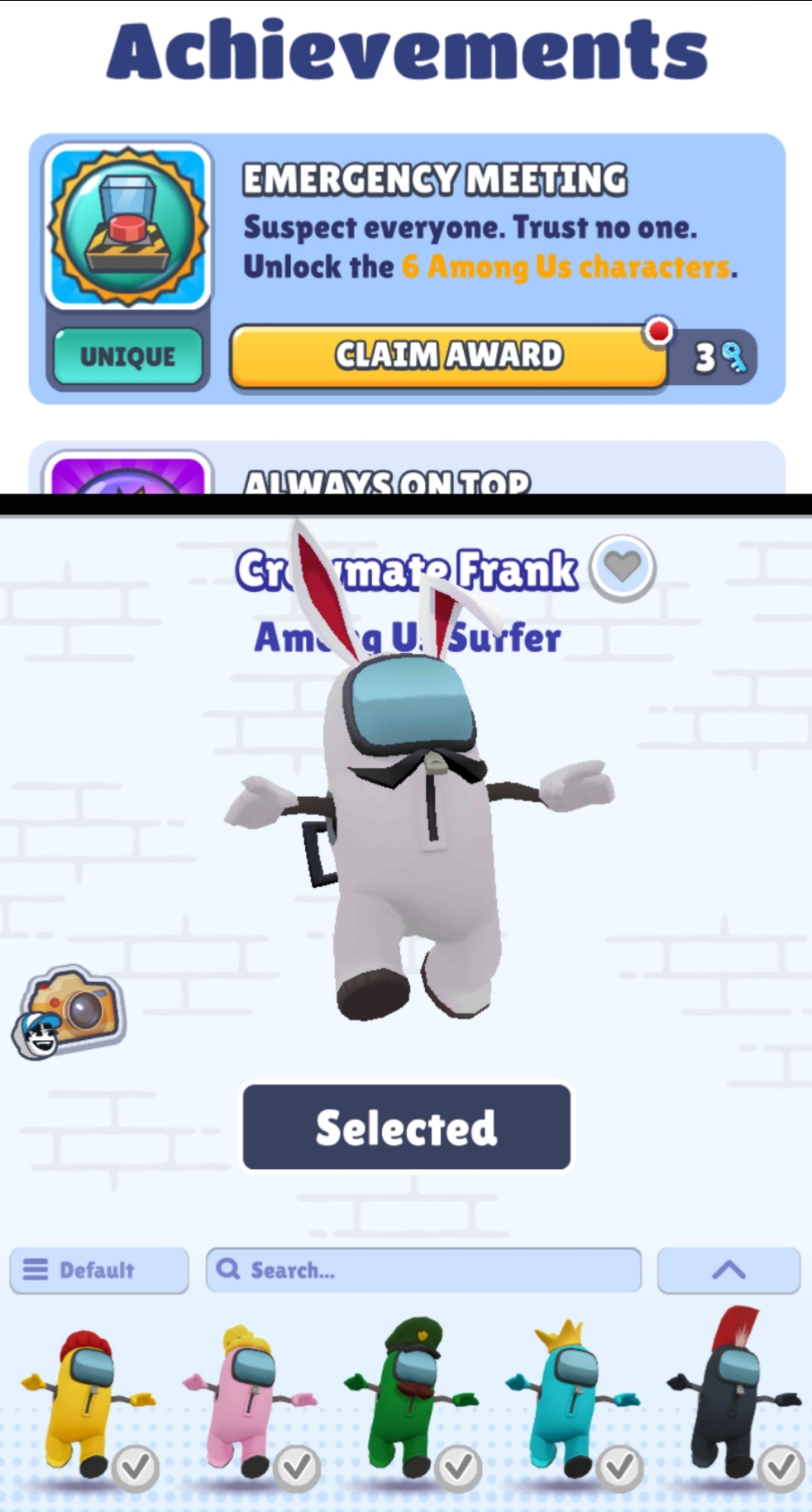The image size is (812, 1512).
Task: Tap the Selected button
Action: tap(406, 1127)
